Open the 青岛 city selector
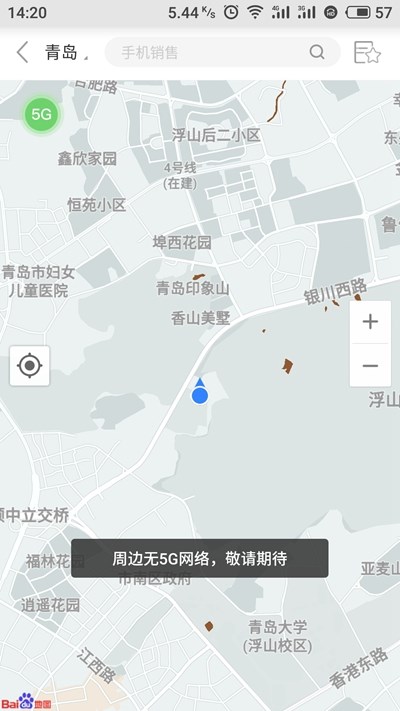 (x=66, y=53)
